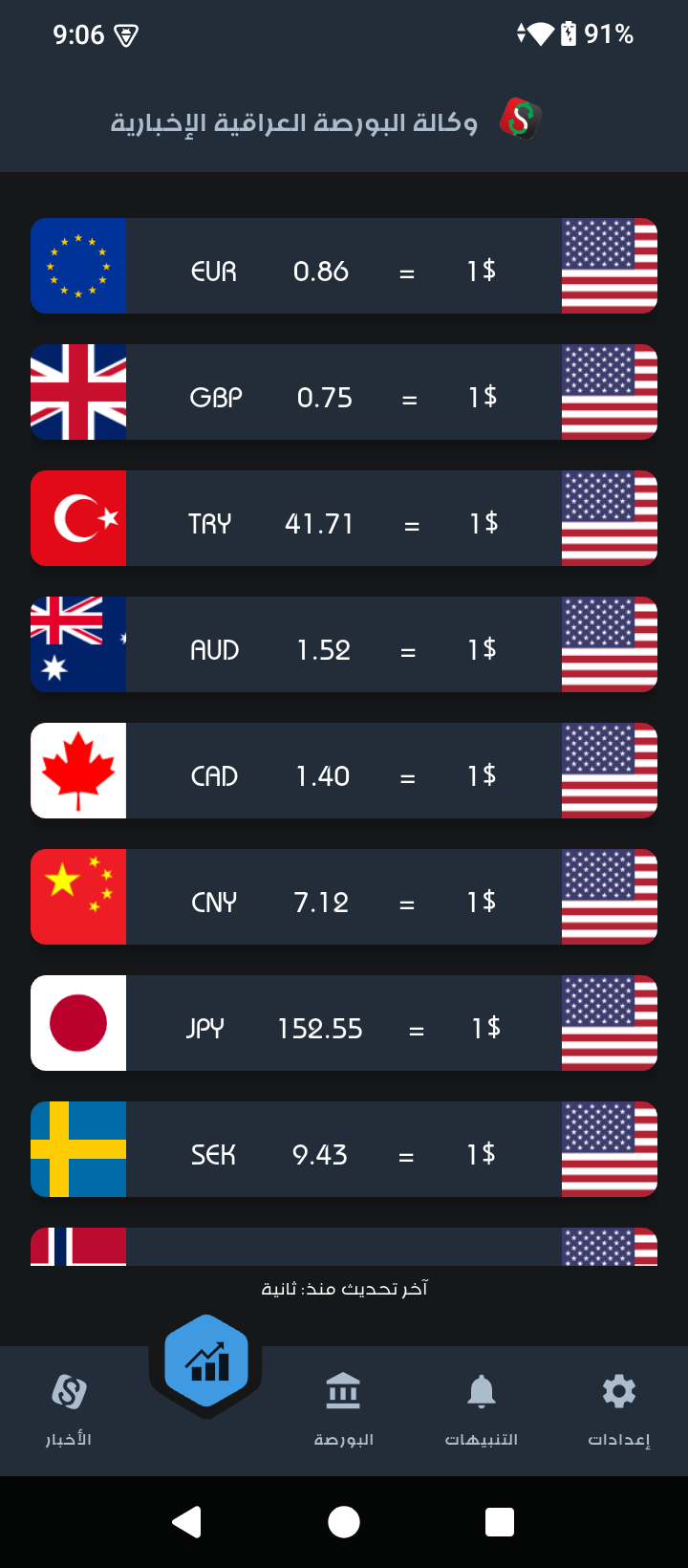Viewport: 688px width, 1568px height.
Task: Open the TRY exchange rate row
Action: [344, 518]
